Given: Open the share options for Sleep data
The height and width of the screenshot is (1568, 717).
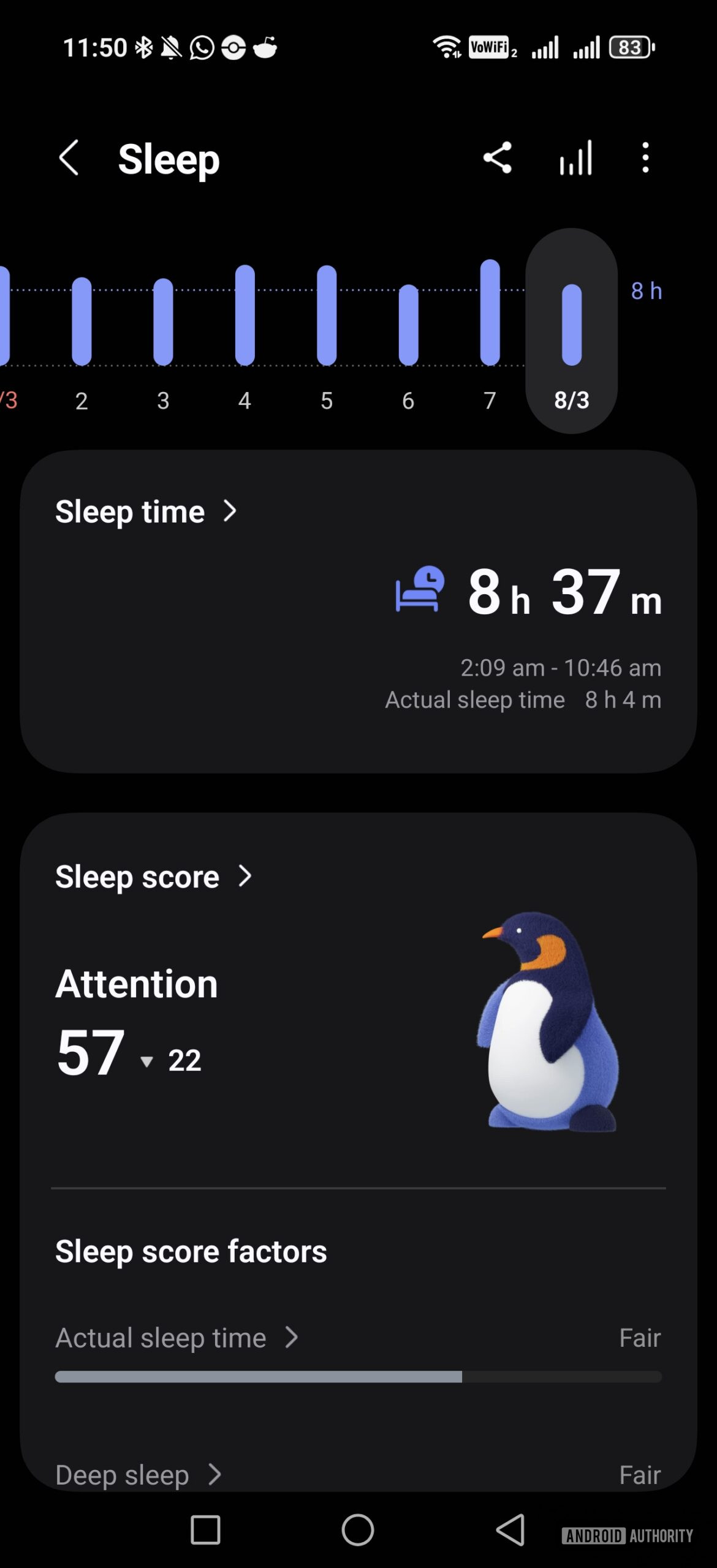Looking at the screenshot, I should pyautogui.click(x=497, y=157).
